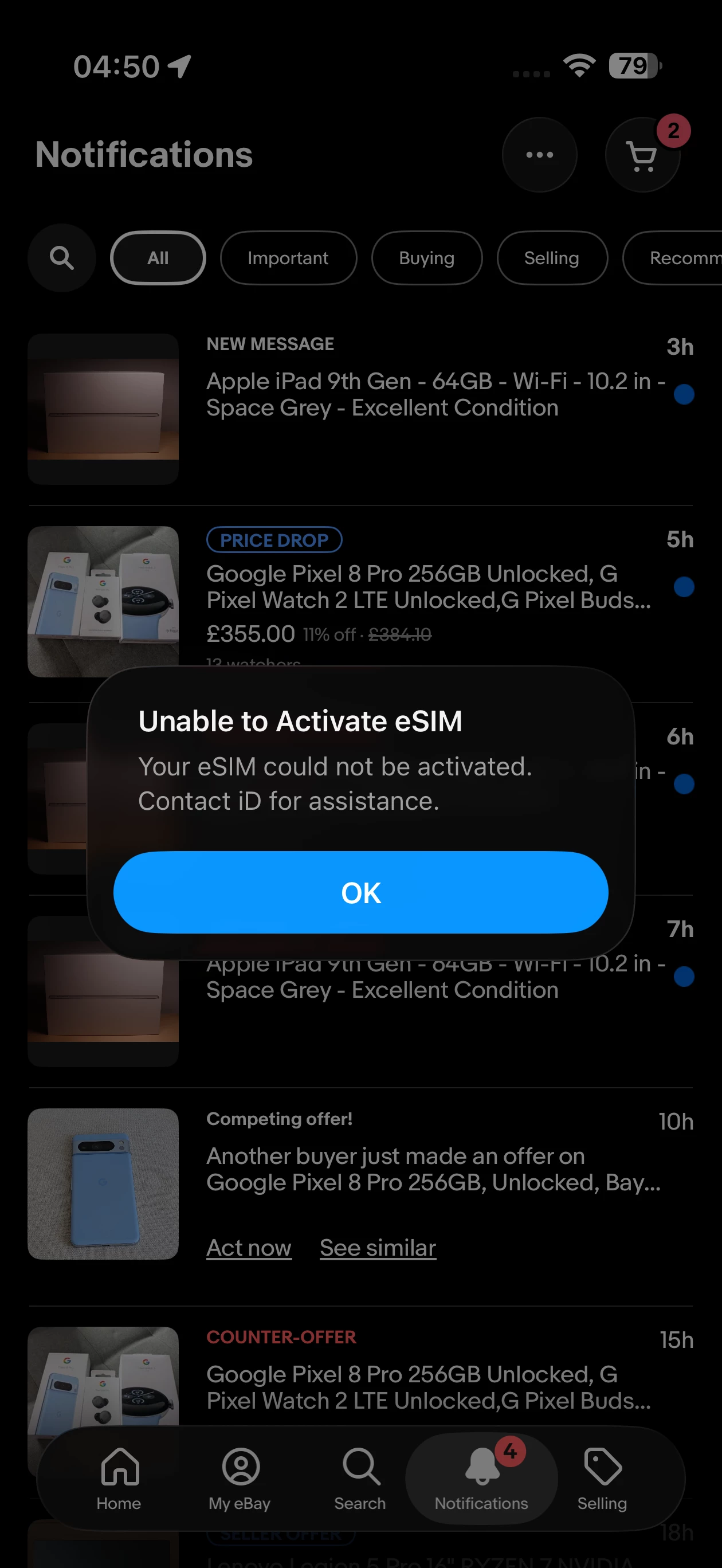Open the shopping cart
Screen dimensions: 722x1568
coord(642,156)
